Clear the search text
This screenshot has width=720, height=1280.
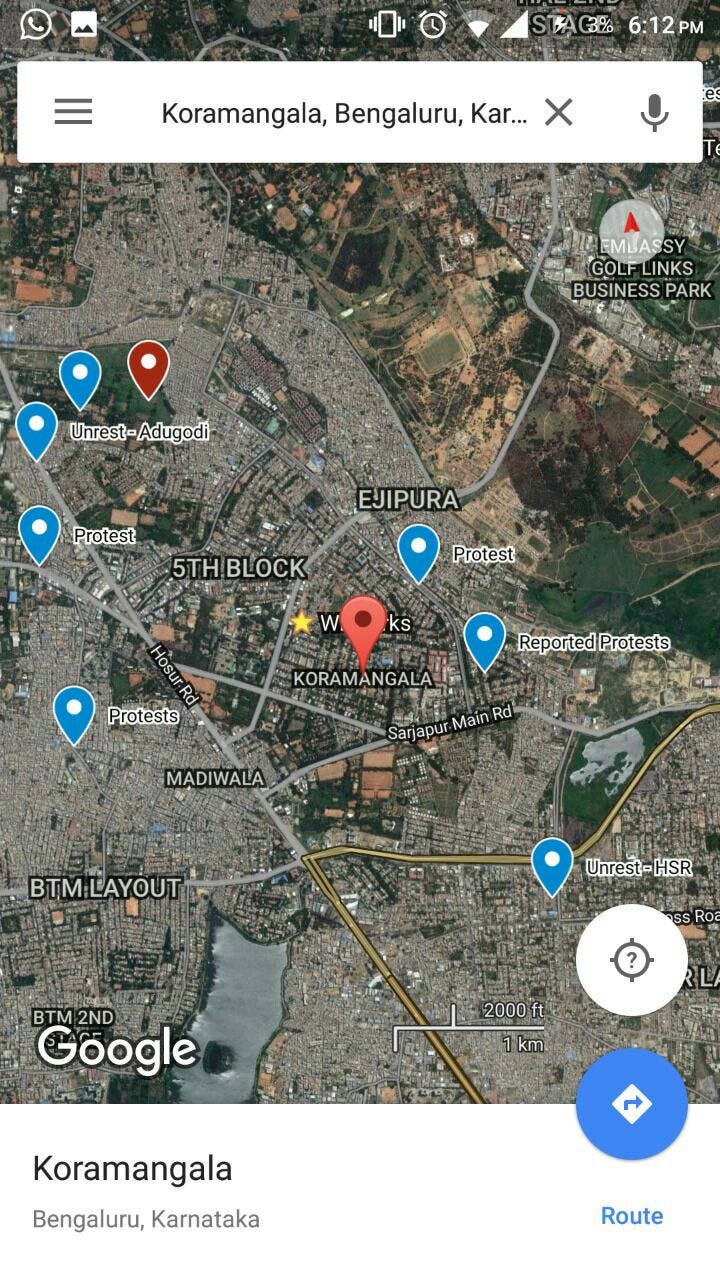pyautogui.click(x=559, y=112)
